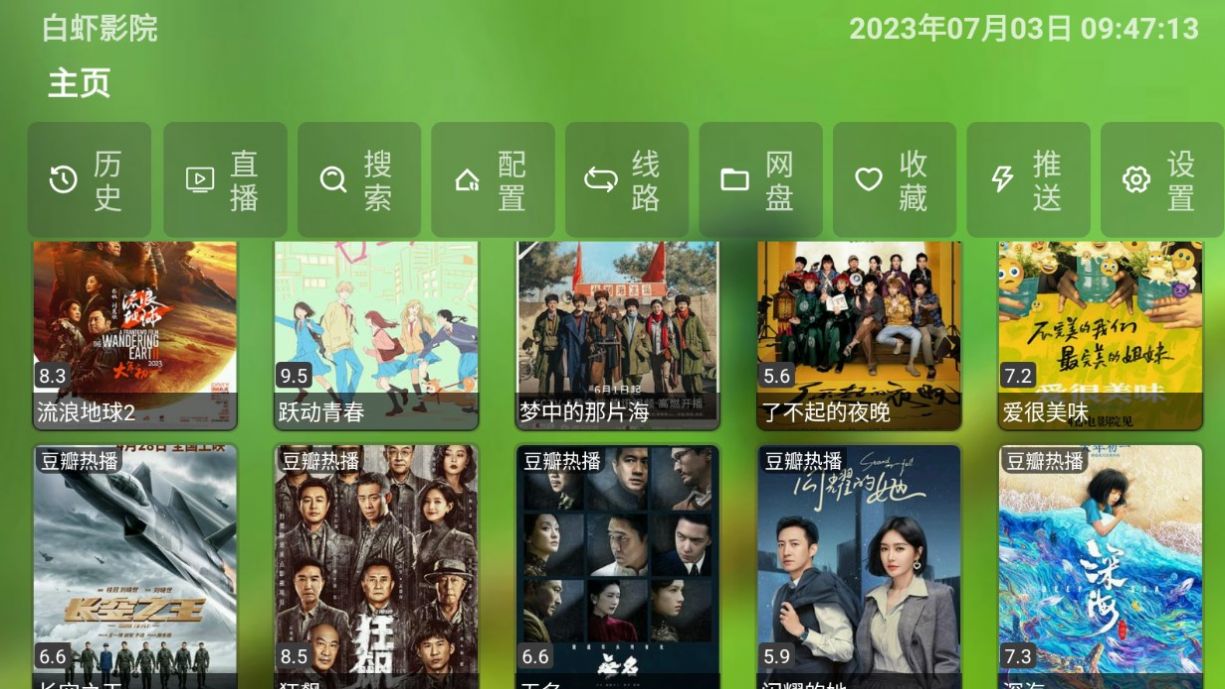Open the 长空之王 poster rated 6.6
This screenshot has height=689, width=1225.
pos(135,565)
